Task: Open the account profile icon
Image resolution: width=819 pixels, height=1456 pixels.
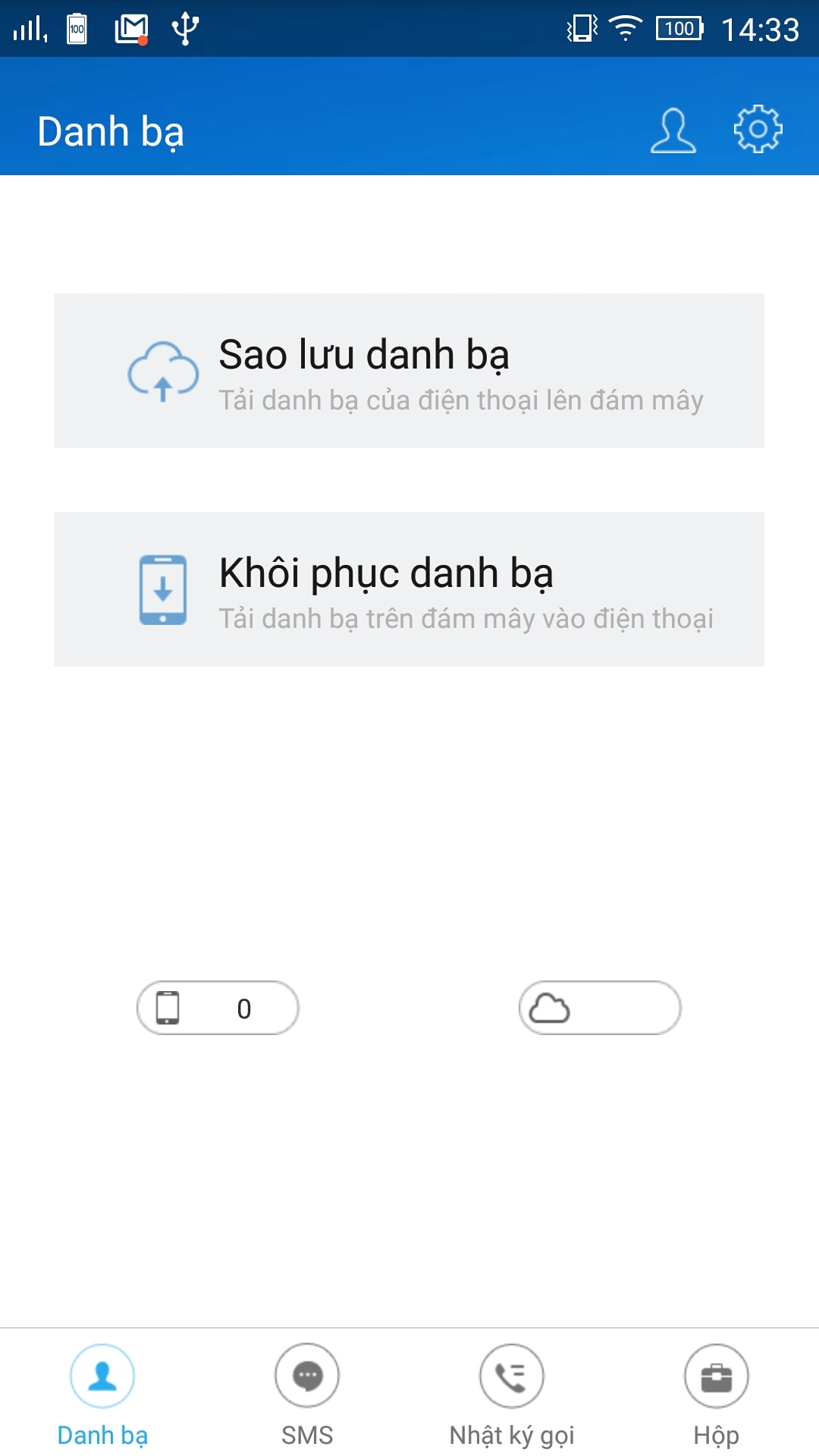Action: click(673, 131)
